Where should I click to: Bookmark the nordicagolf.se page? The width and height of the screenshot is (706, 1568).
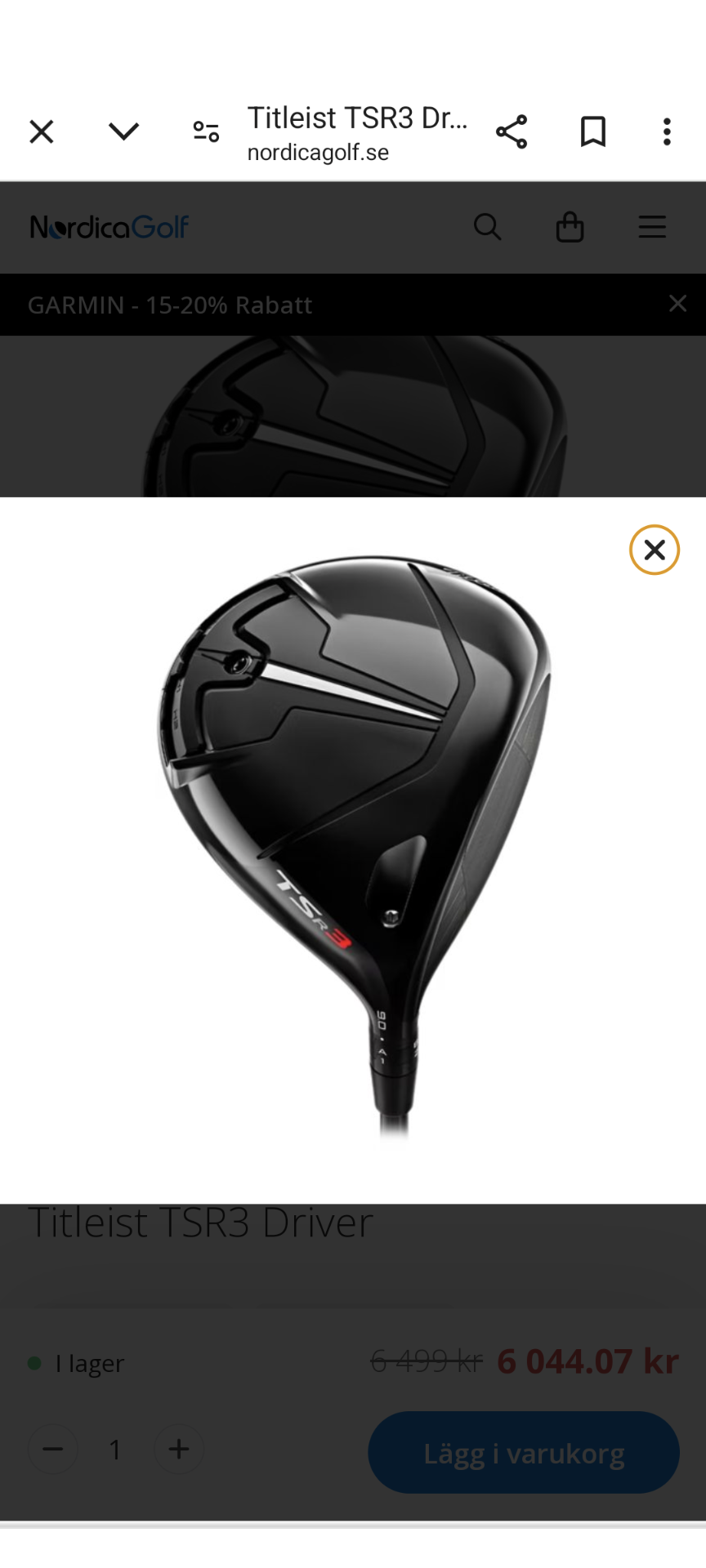[x=593, y=131]
